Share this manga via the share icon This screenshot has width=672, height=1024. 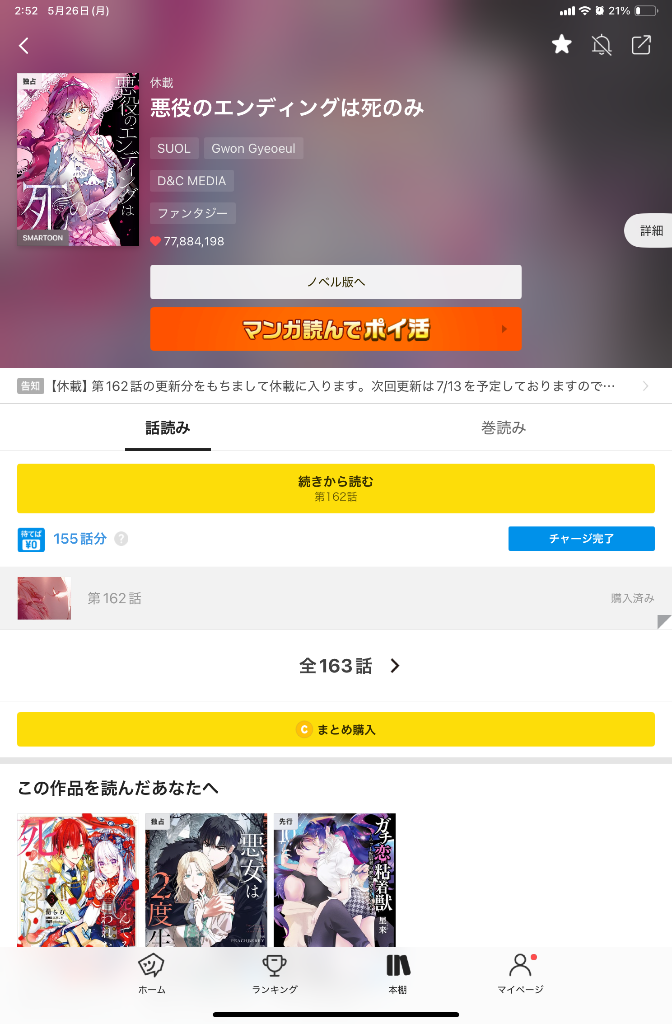(x=640, y=44)
